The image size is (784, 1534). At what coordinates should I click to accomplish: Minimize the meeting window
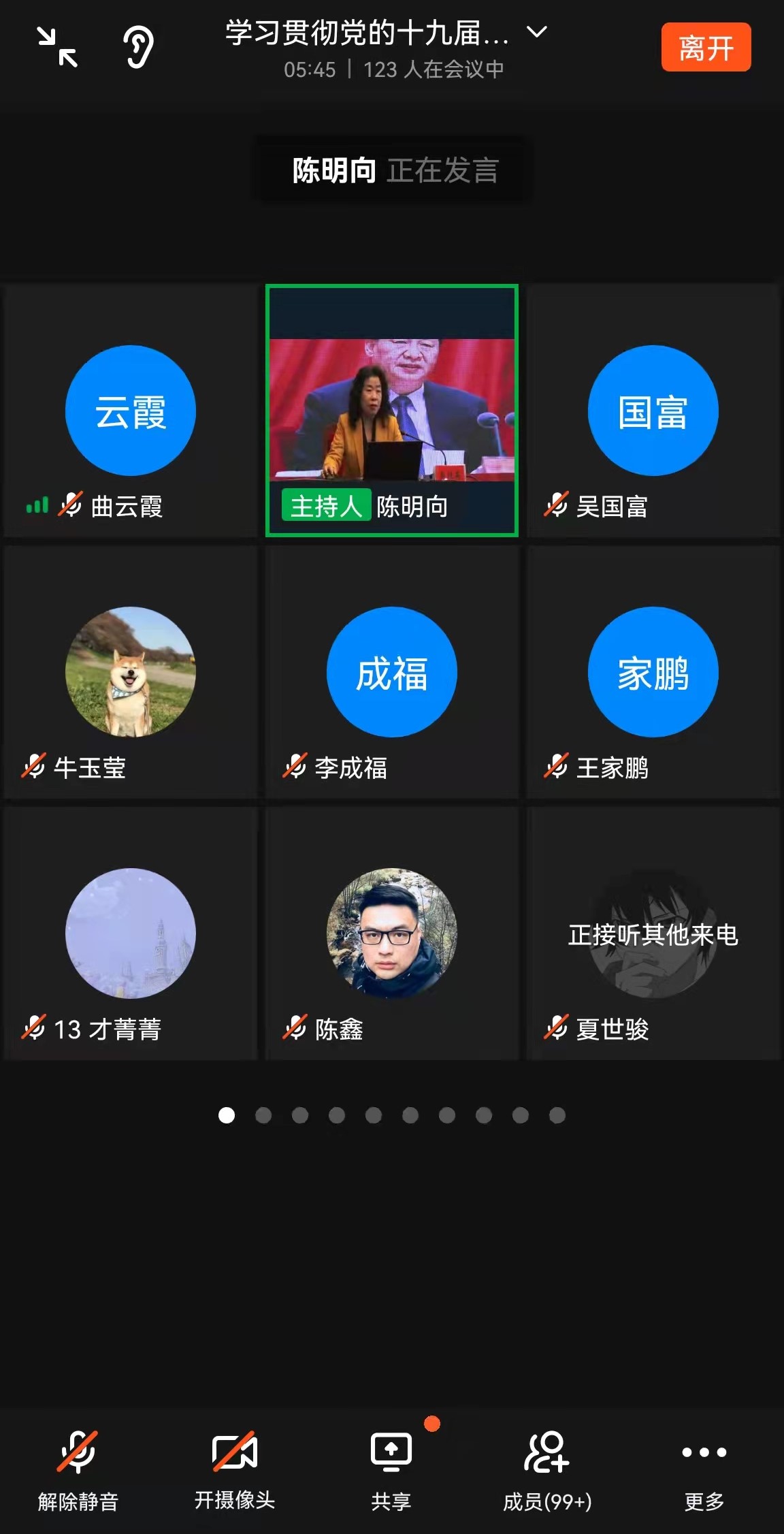(x=57, y=47)
